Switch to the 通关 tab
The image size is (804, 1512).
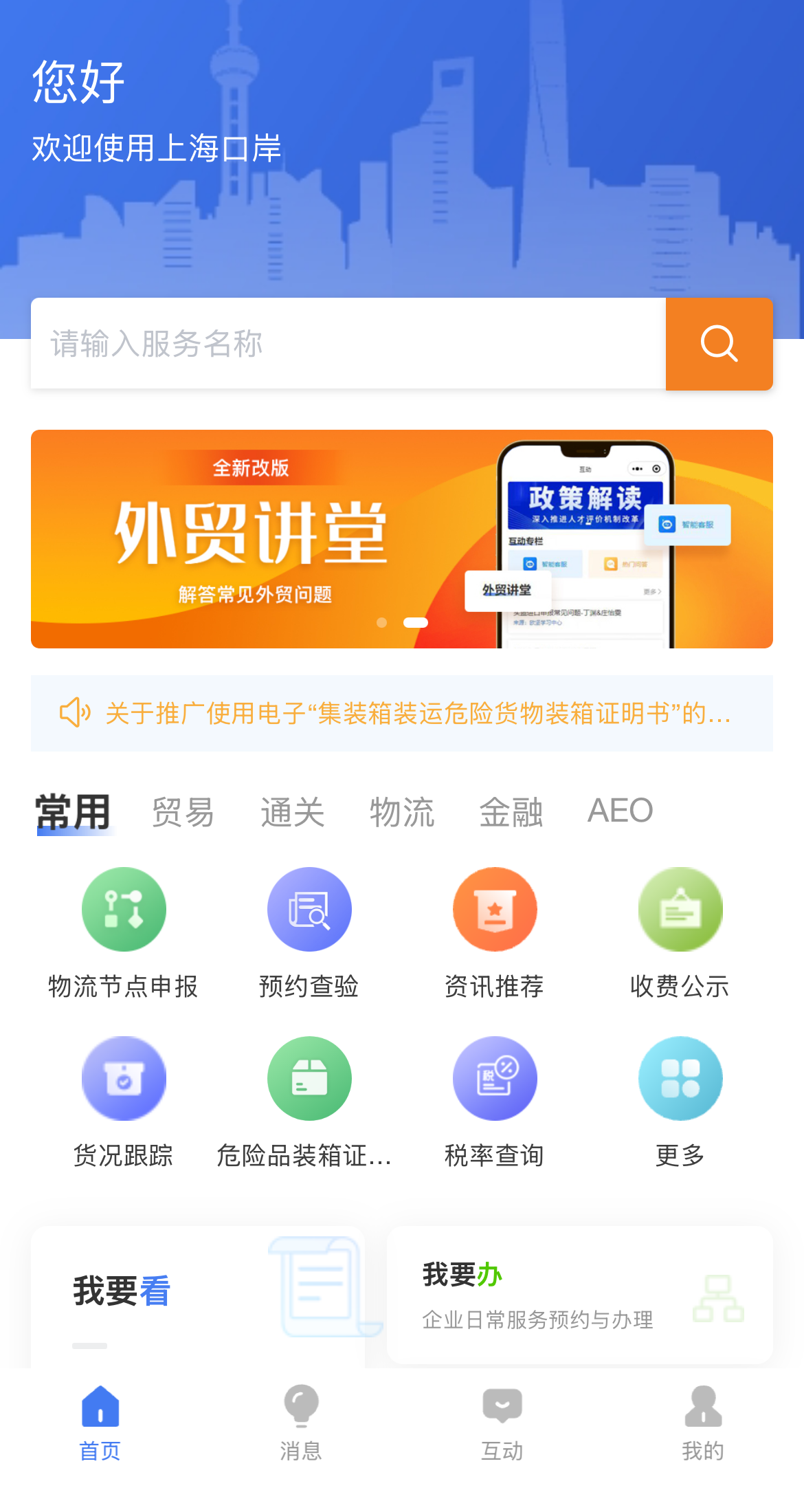[292, 812]
